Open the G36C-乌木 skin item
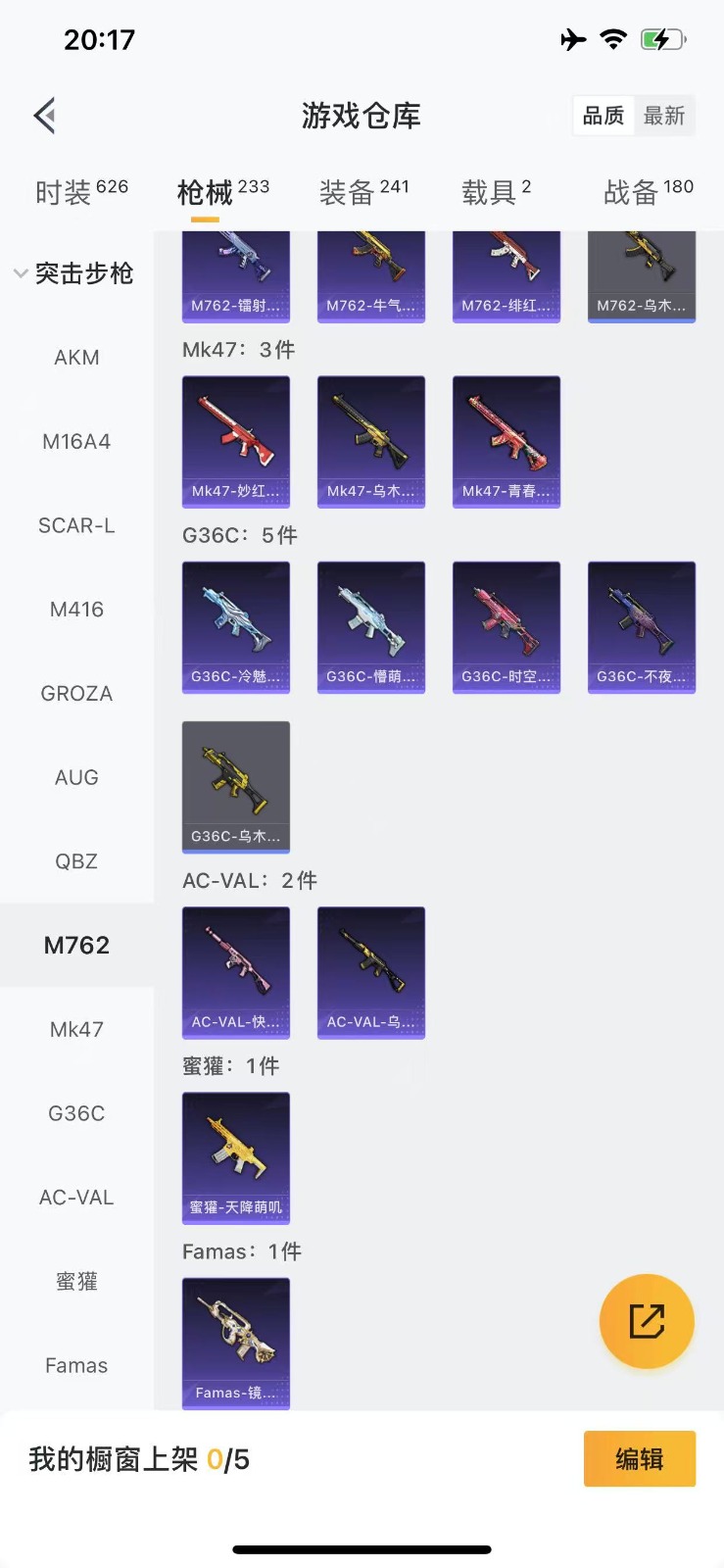724x1568 pixels. 236,786
